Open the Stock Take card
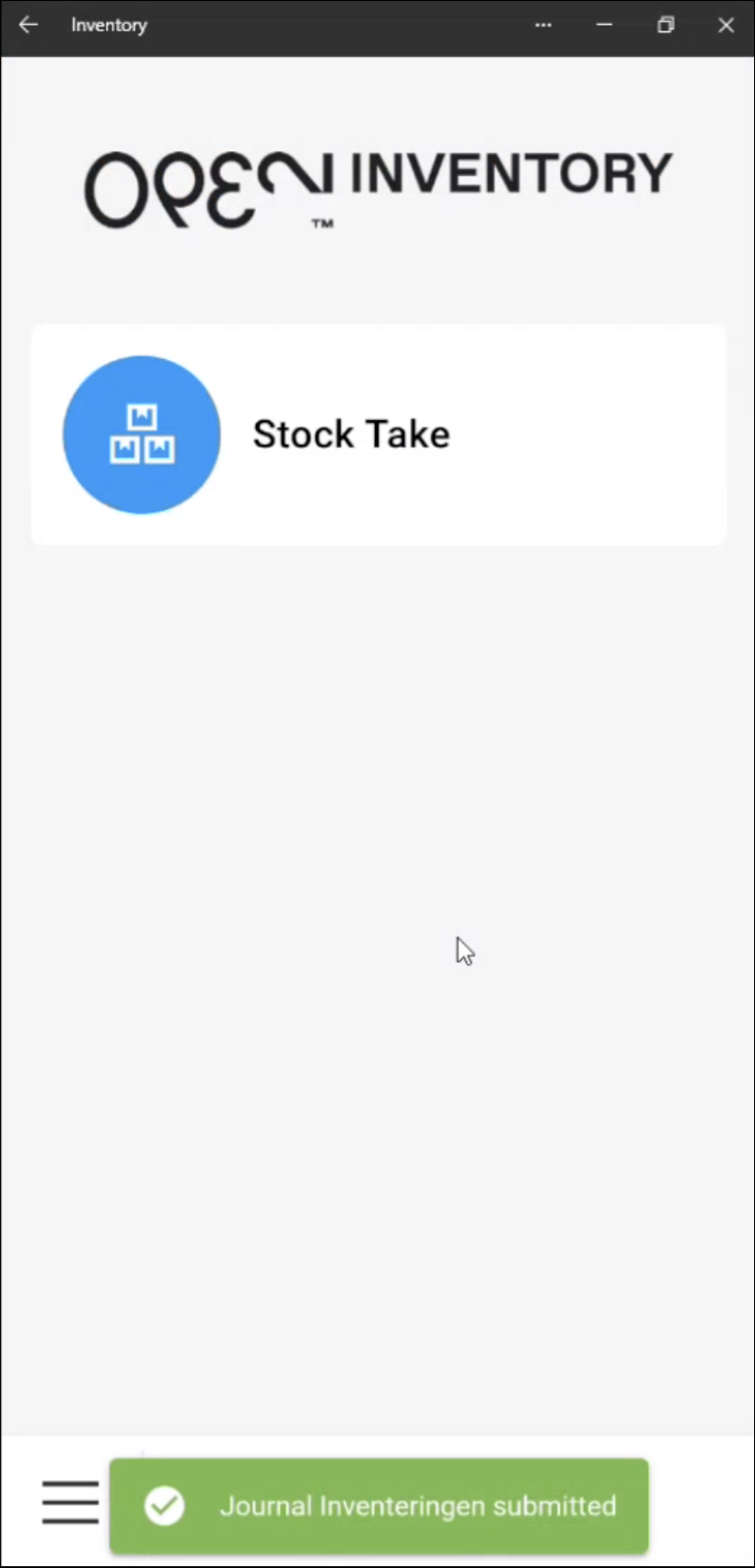 click(x=378, y=434)
